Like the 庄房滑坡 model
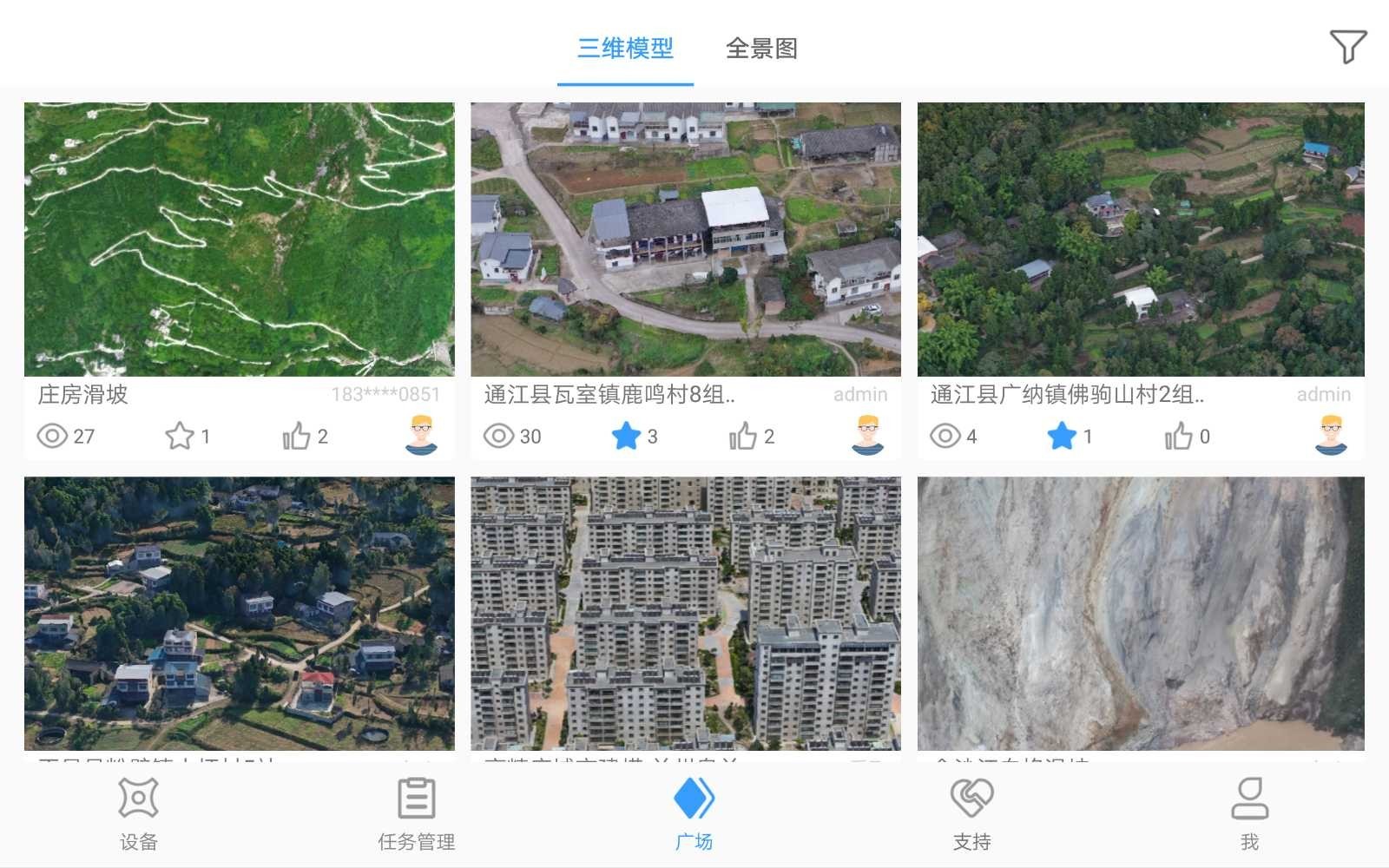This screenshot has height=868, width=1389. [296, 436]
